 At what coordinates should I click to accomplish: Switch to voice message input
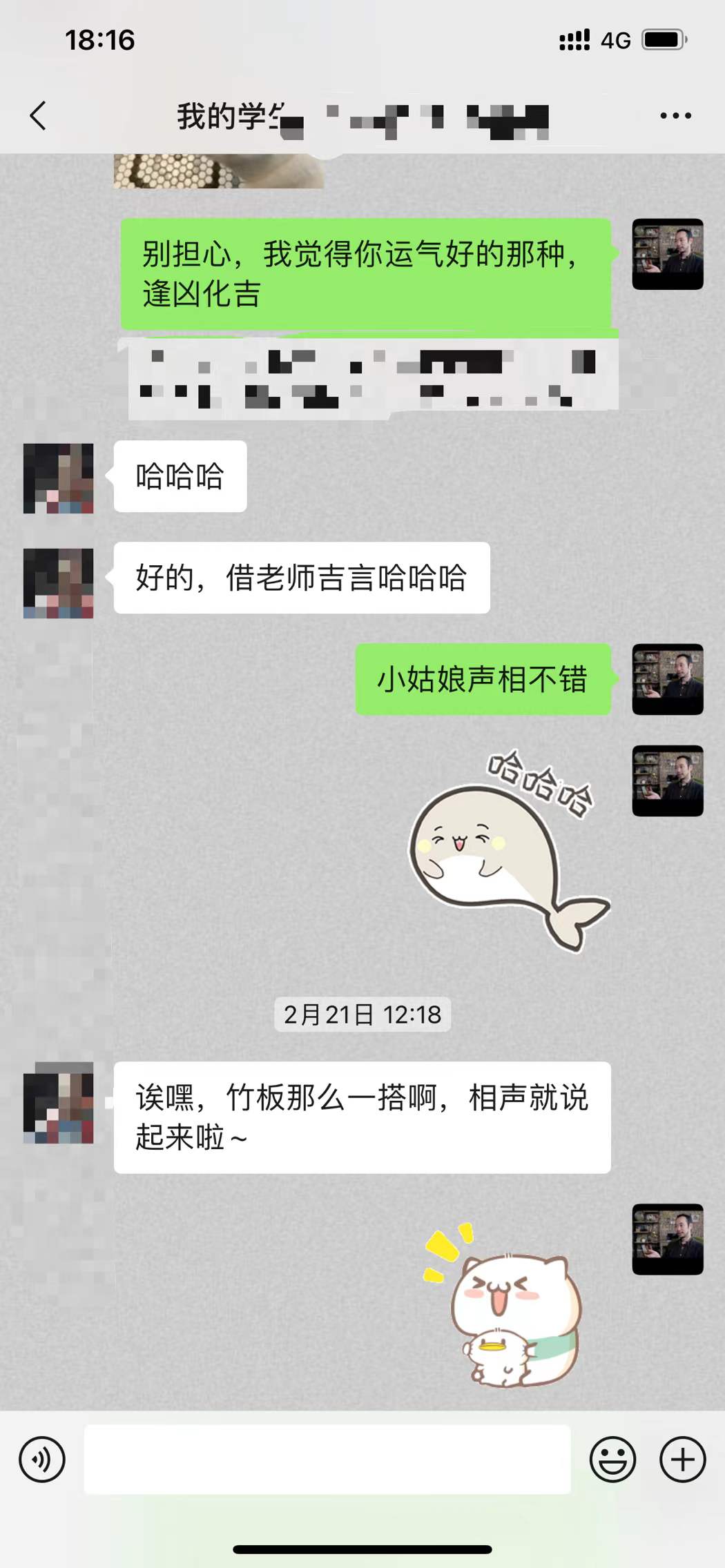click(x=42, y=1460)
